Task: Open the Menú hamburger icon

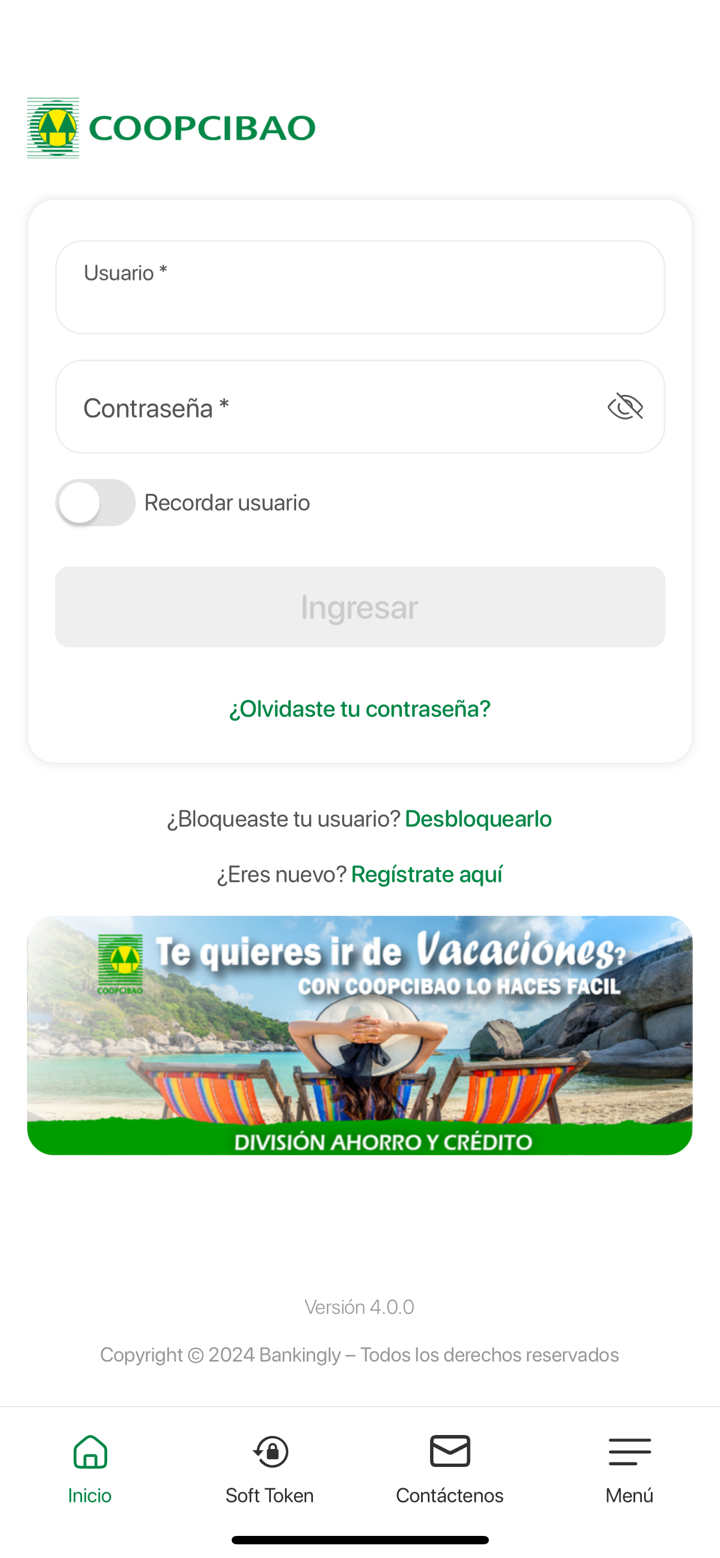Action: pyautogui.click(x=629, y=1452)
